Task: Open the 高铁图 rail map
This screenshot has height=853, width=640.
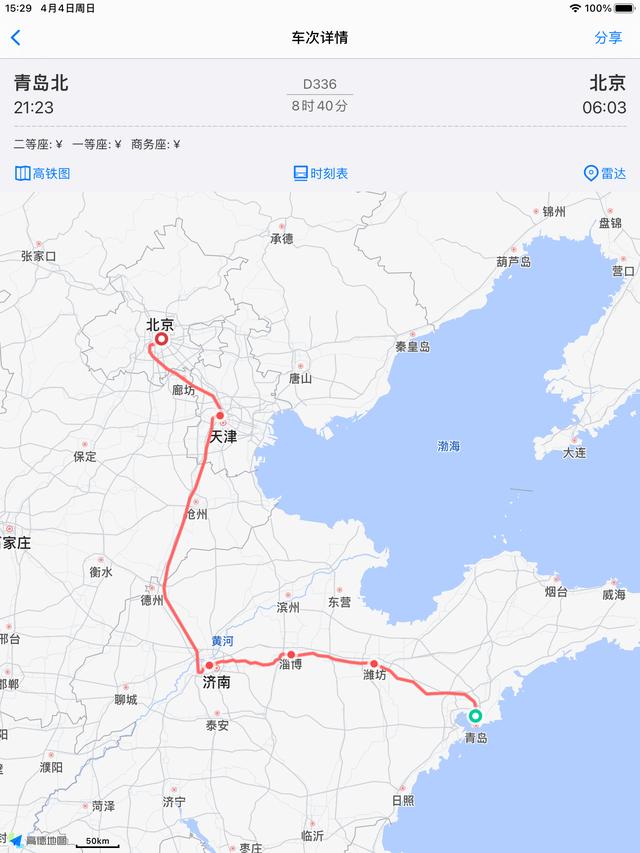Action: click(x=43, y=173)
